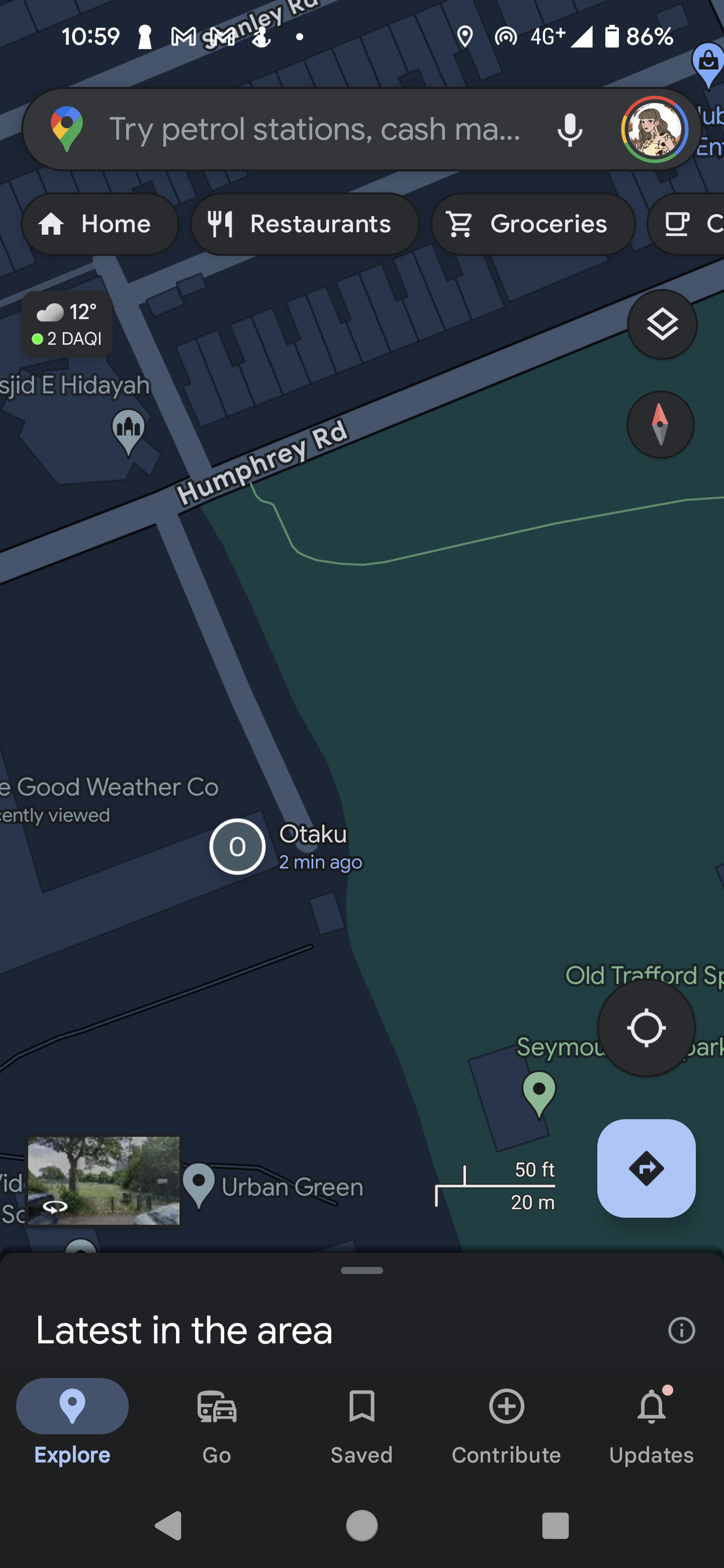The width and height of the screenshot is (724, 1568).
Task: Open the Urban Green place pin
Action: coord(199,1185)
